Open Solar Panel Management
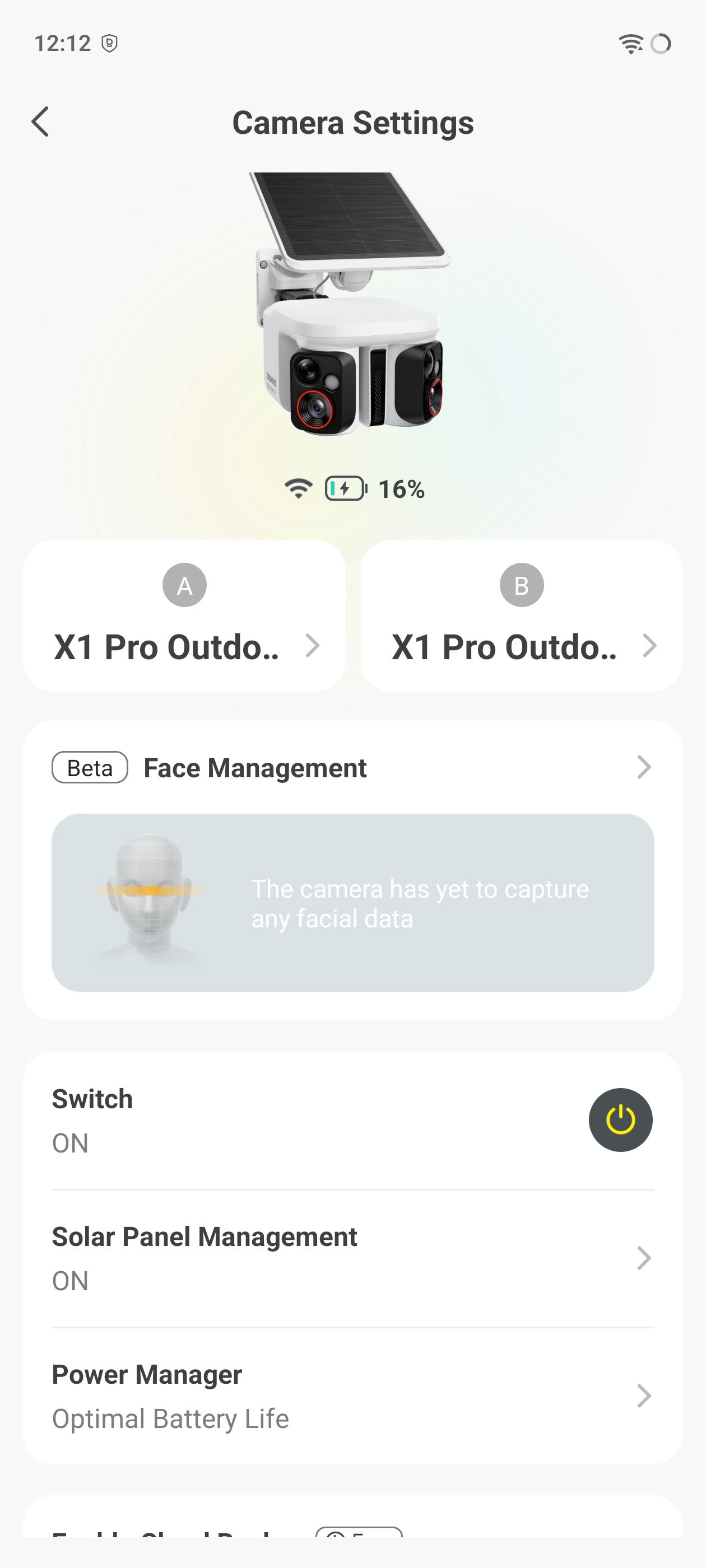The width and height of the screenshot is (706, 1568). coord(352,1258)
